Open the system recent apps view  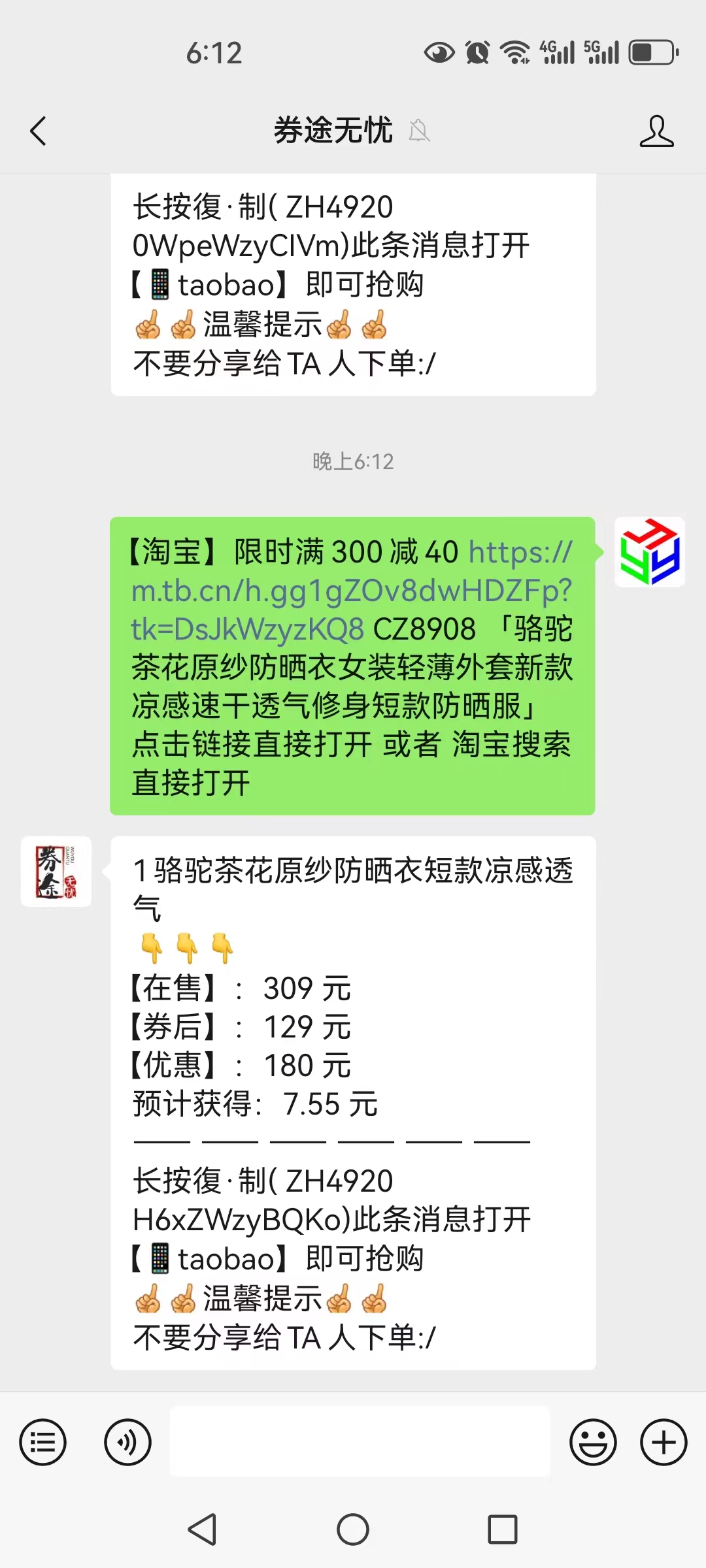tap(503, 1529)
